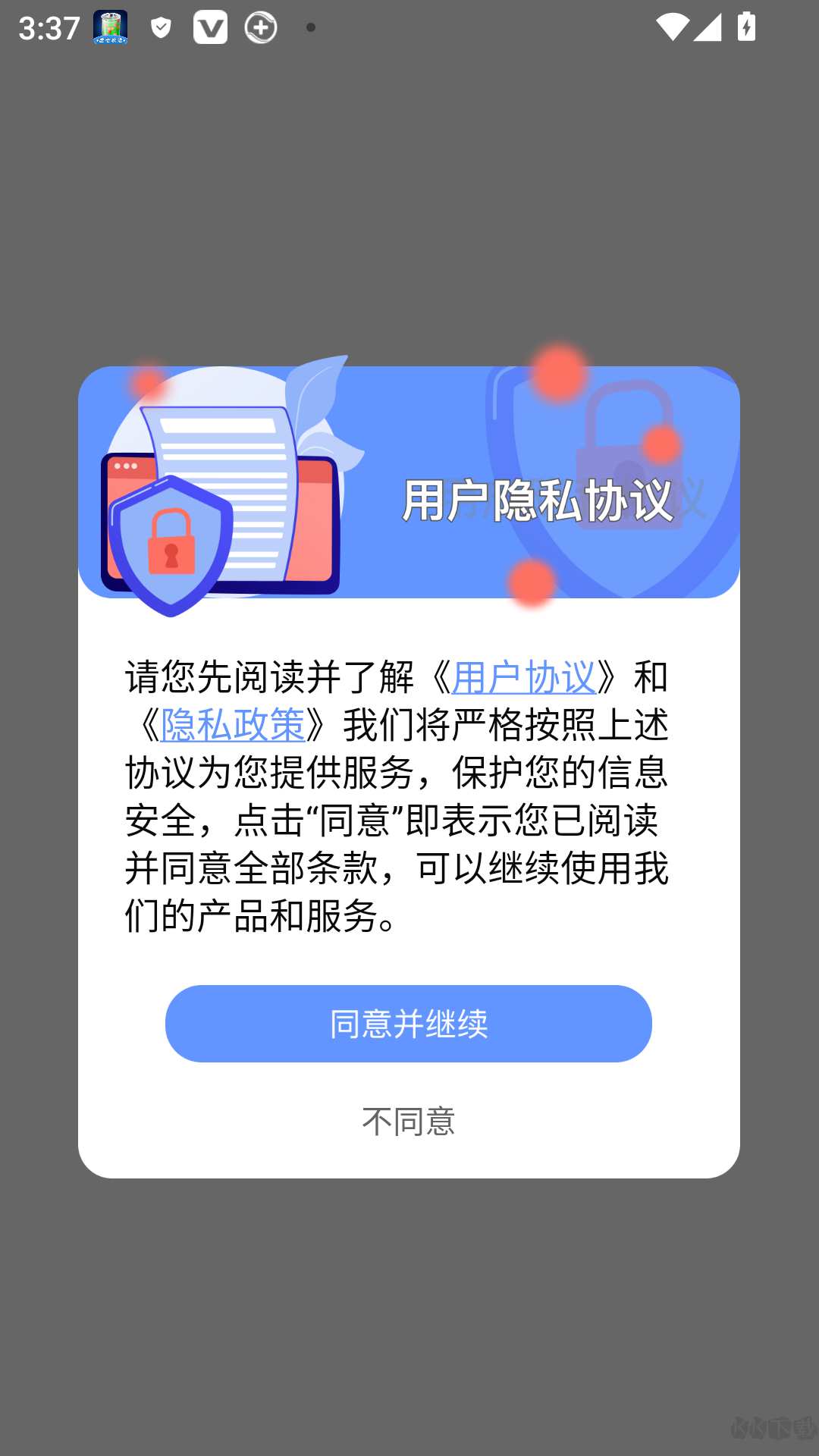819x1456 pixels.
Task: Tap the circled plus notification icon
Action: [x=261, y=27]
